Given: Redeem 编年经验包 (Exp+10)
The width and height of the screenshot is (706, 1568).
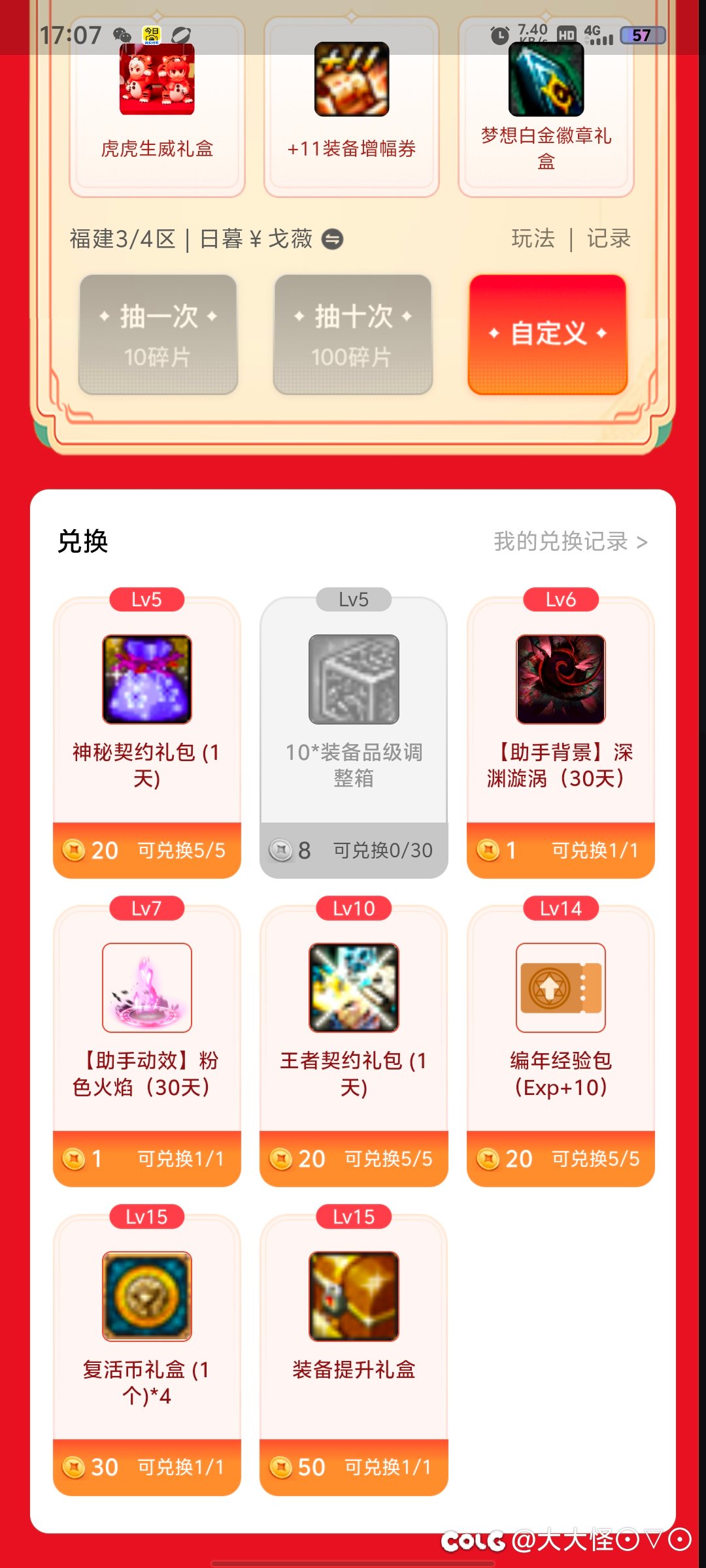Looking at the screenshot, I should [561, 1046].
